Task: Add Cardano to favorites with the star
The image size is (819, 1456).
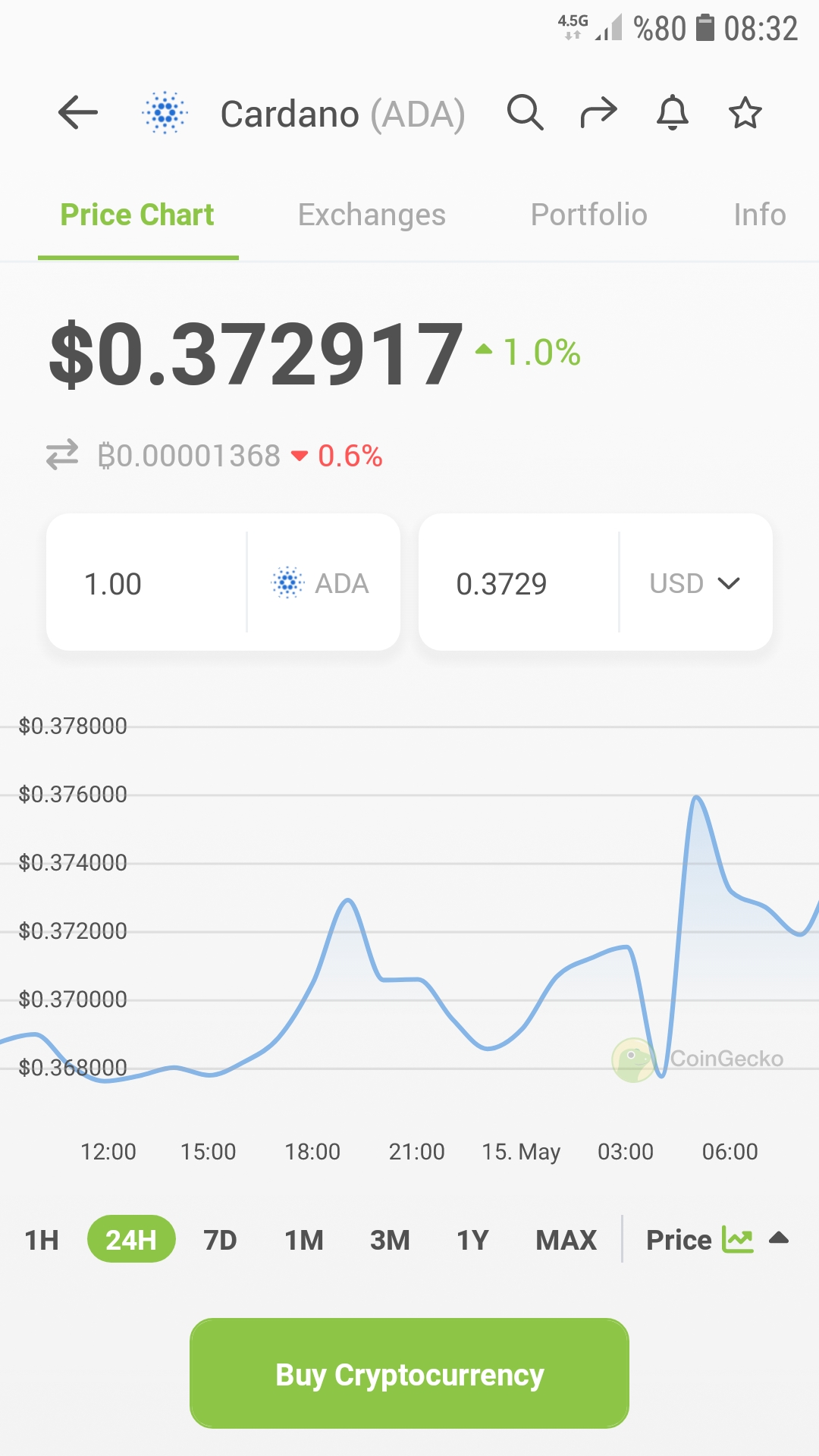Action: [745, 113]
